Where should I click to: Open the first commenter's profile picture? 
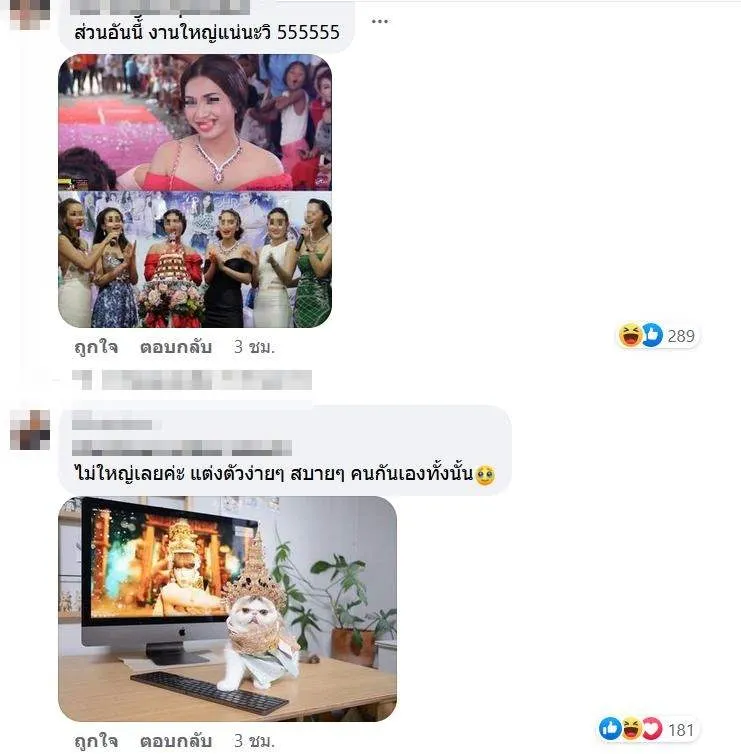pyautogui.click(x=30, y=12)
